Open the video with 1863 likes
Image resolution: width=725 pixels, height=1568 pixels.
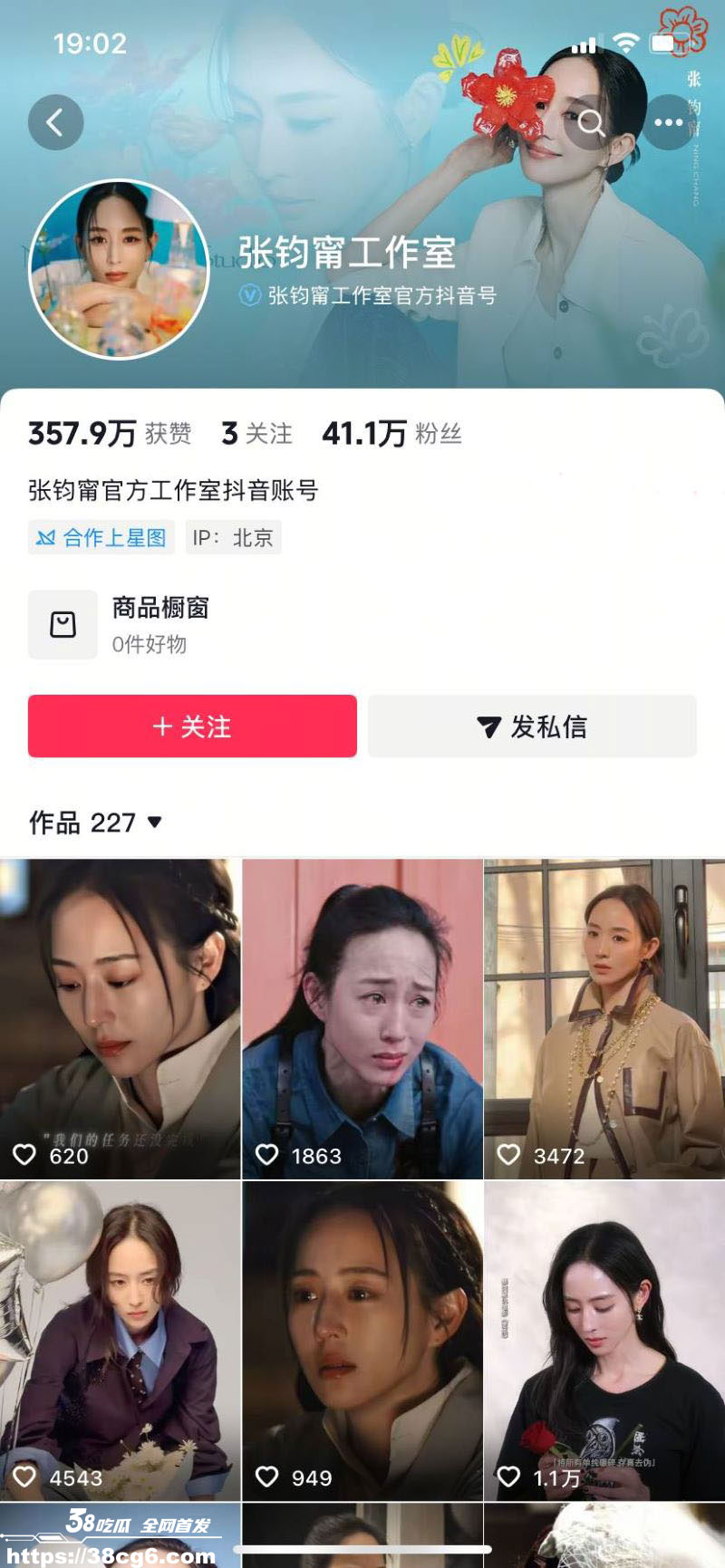(362, 1018)
